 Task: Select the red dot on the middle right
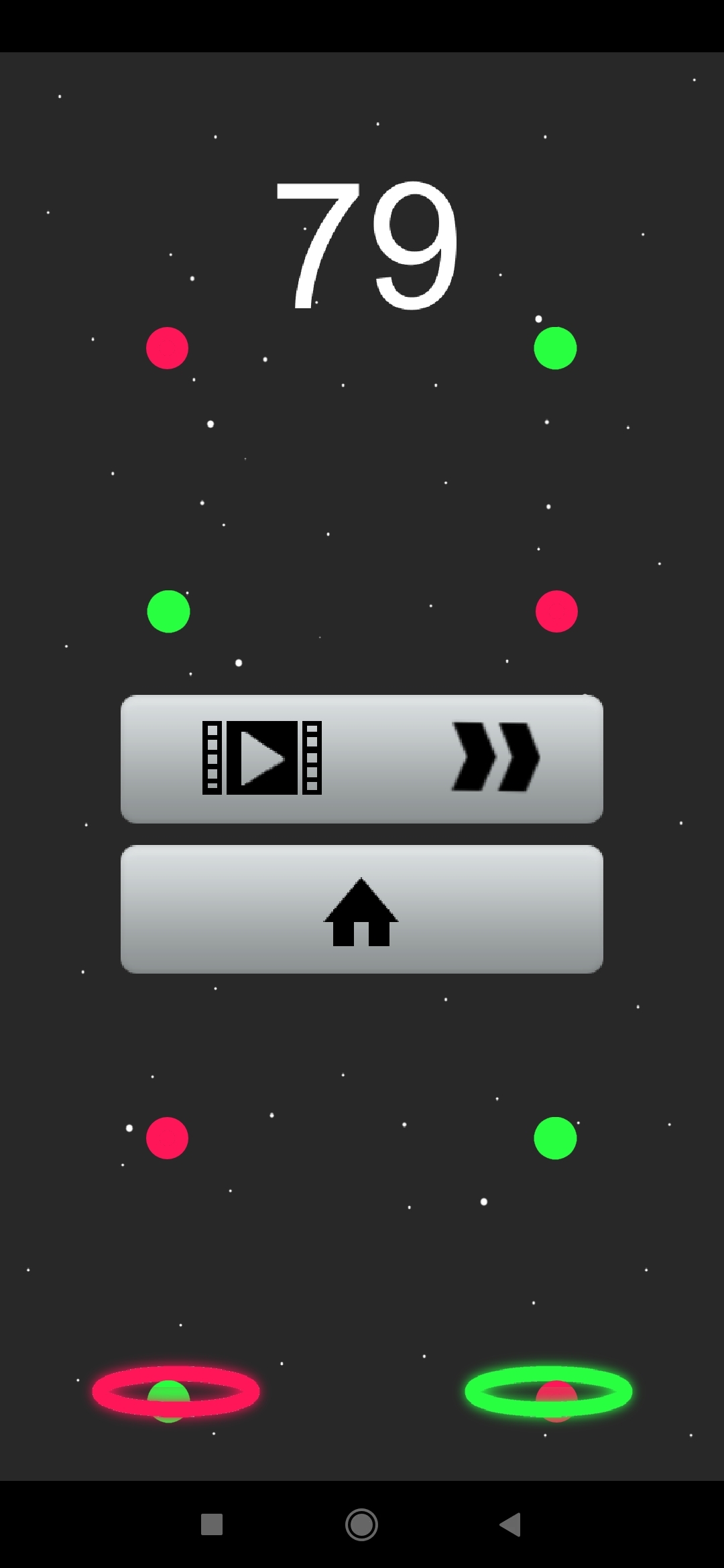[x=555, y=611]
